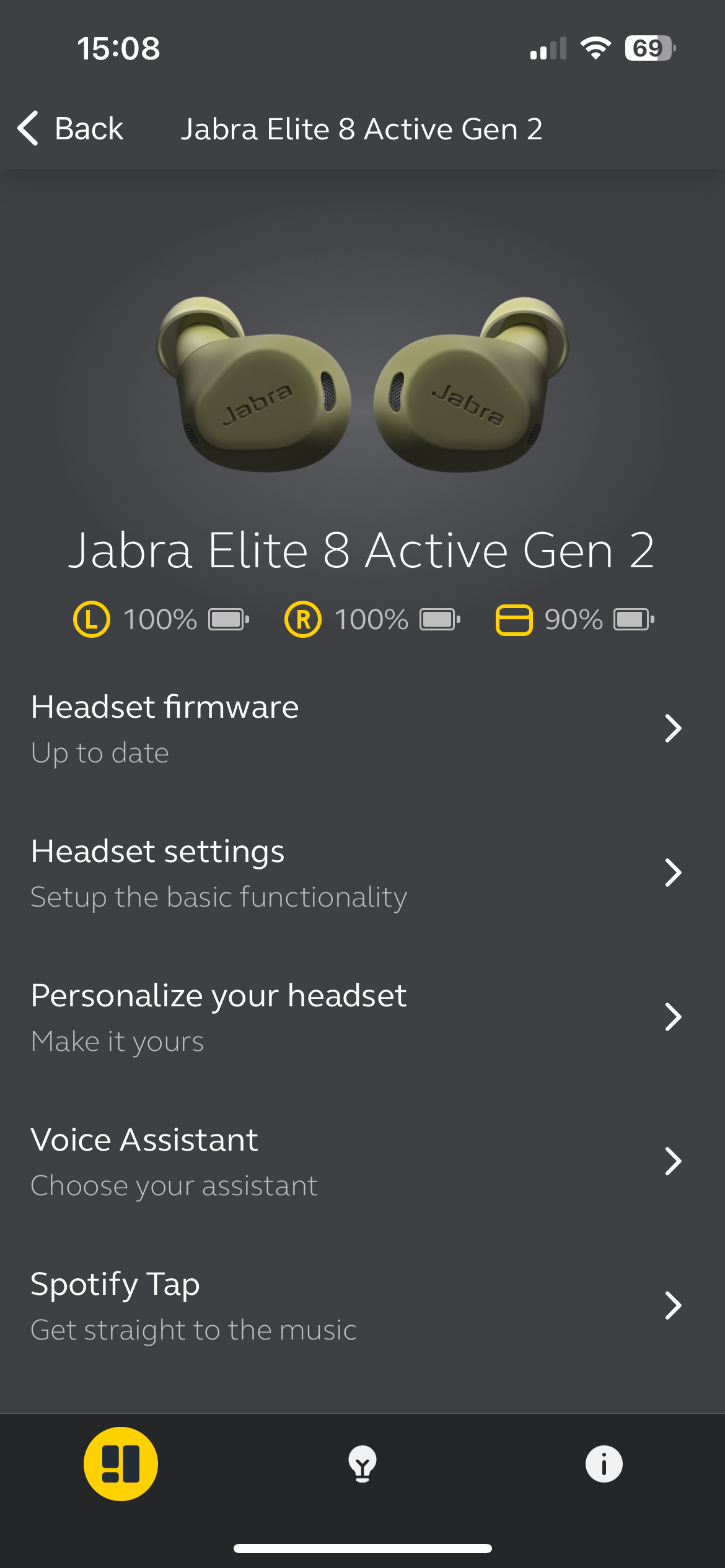Switch to the info tab

click(x=604, y=1464)
